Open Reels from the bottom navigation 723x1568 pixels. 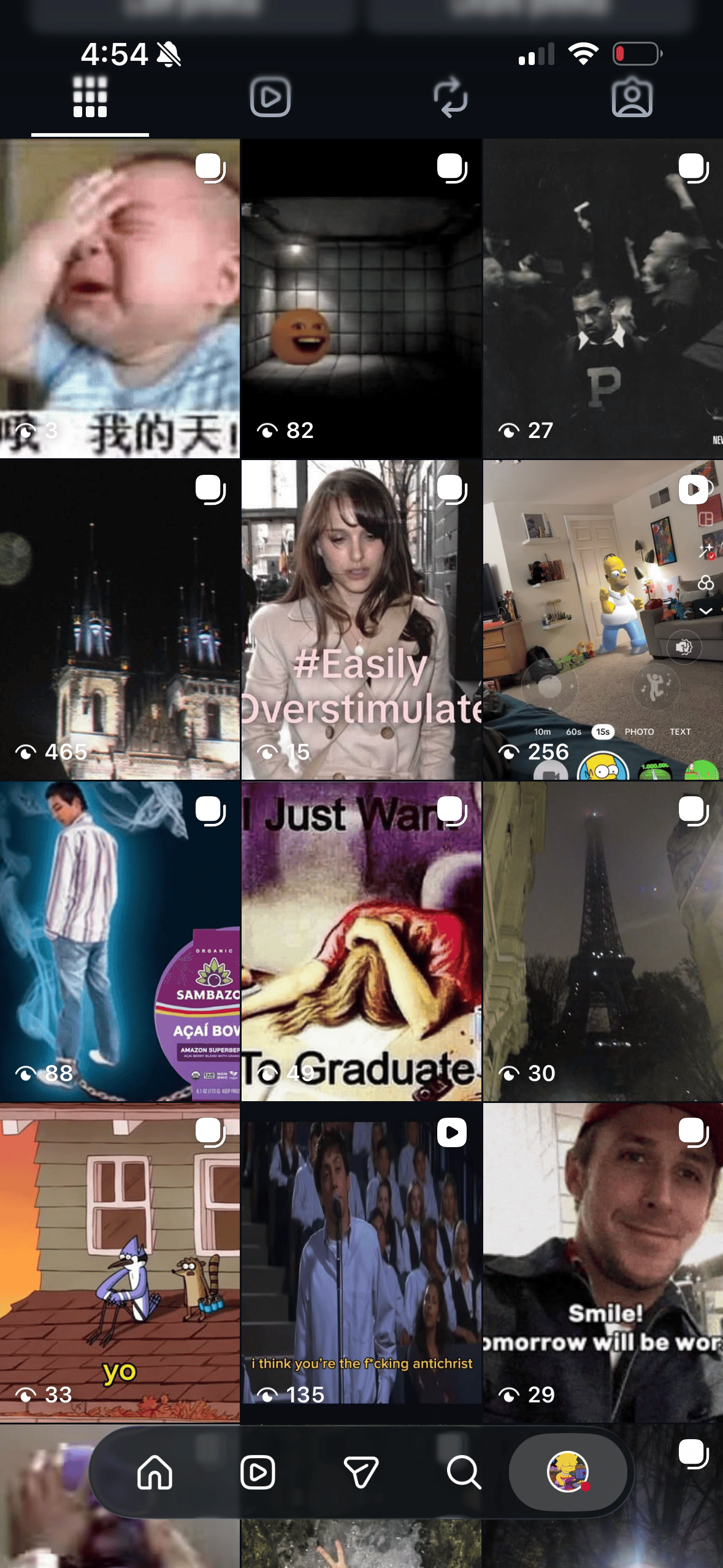(x=258, y=1472)
